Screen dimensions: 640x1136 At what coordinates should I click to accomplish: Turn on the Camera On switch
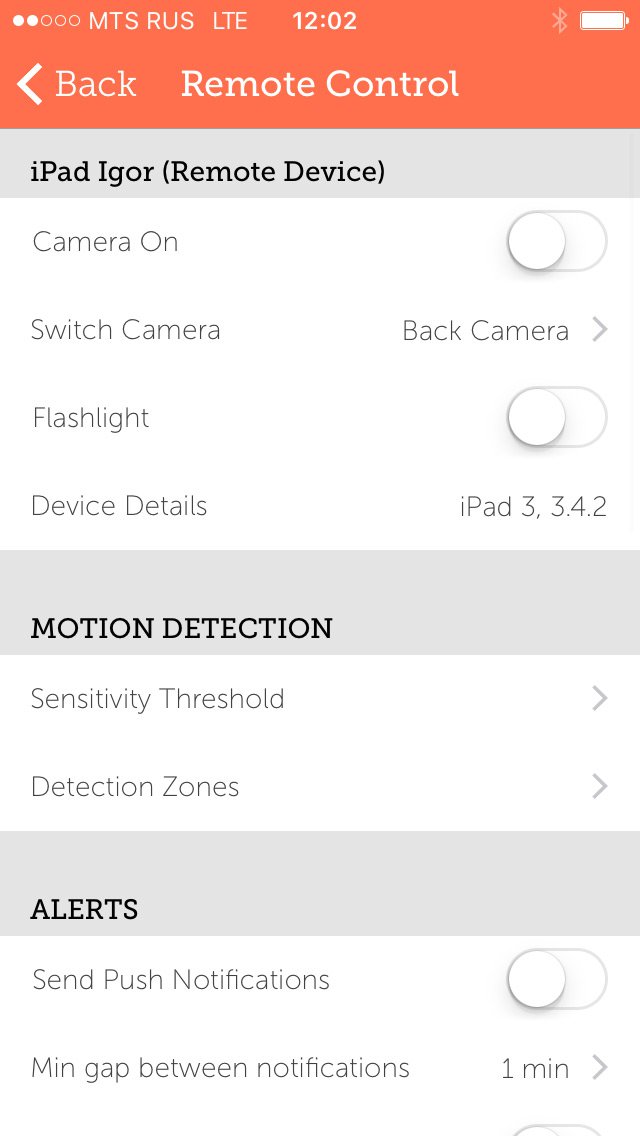point(556,242)
